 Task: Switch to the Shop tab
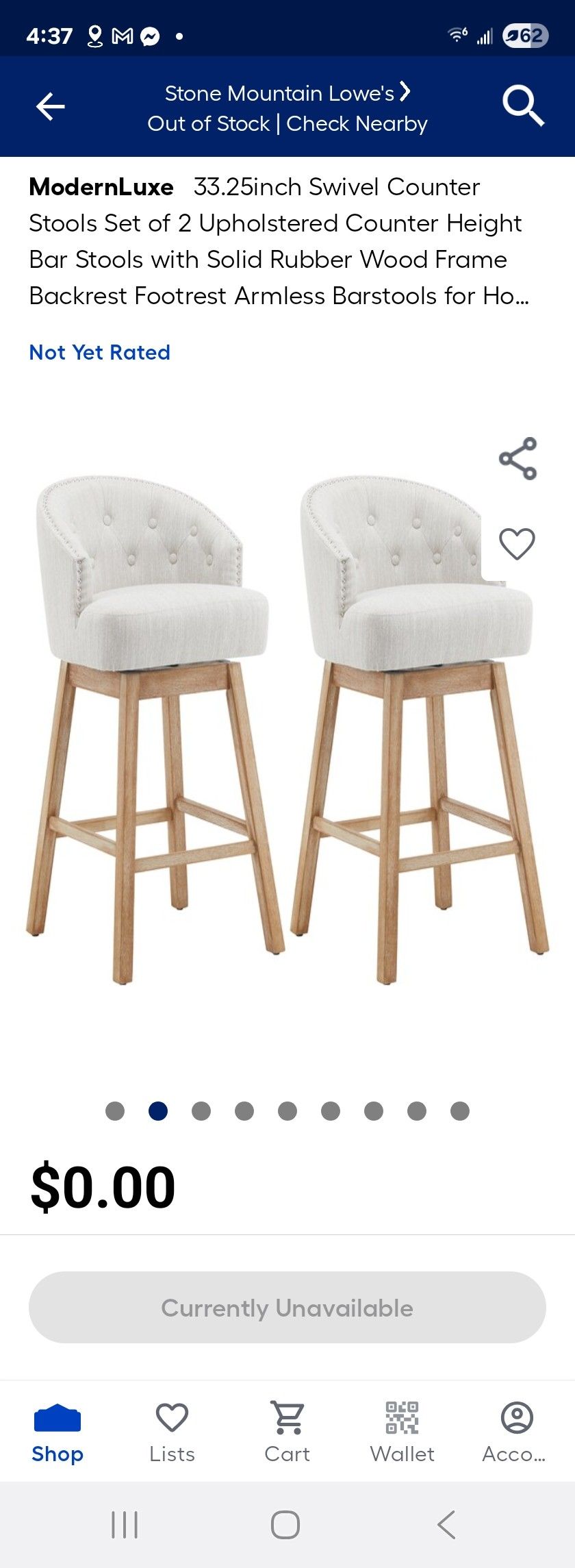point(57,1432)
